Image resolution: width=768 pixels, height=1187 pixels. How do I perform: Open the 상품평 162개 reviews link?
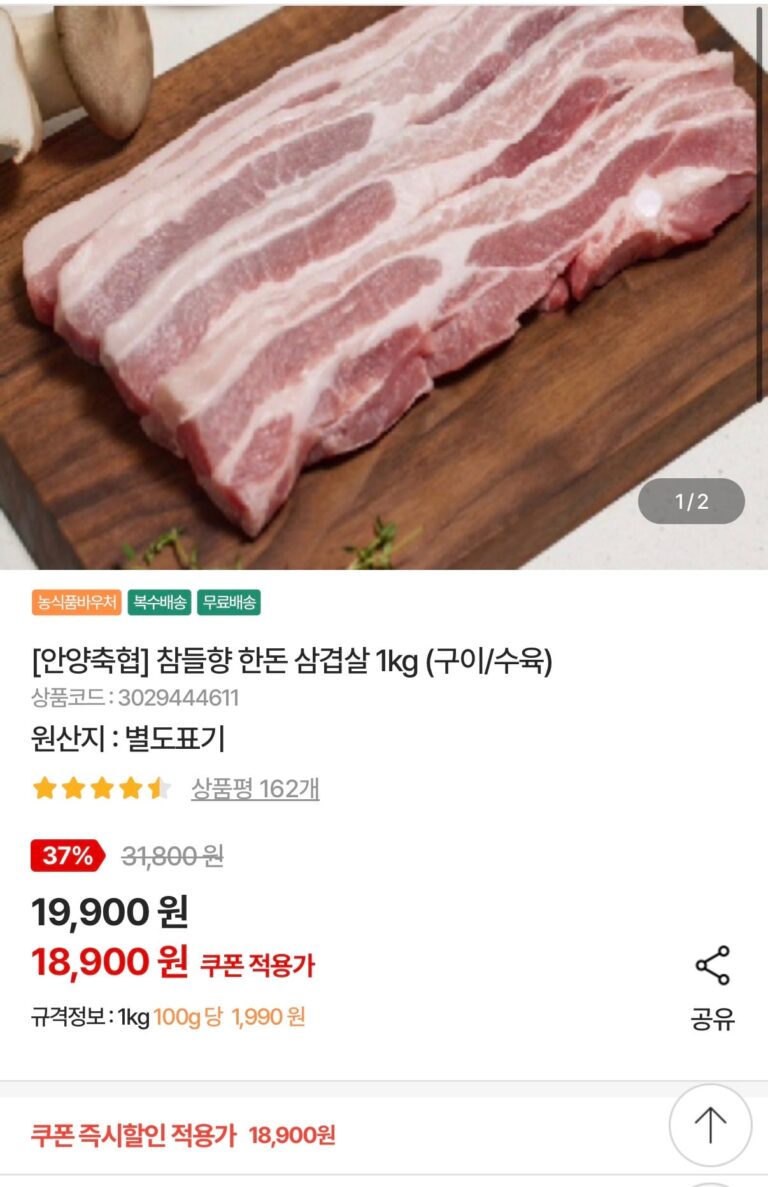pos(255,788)
